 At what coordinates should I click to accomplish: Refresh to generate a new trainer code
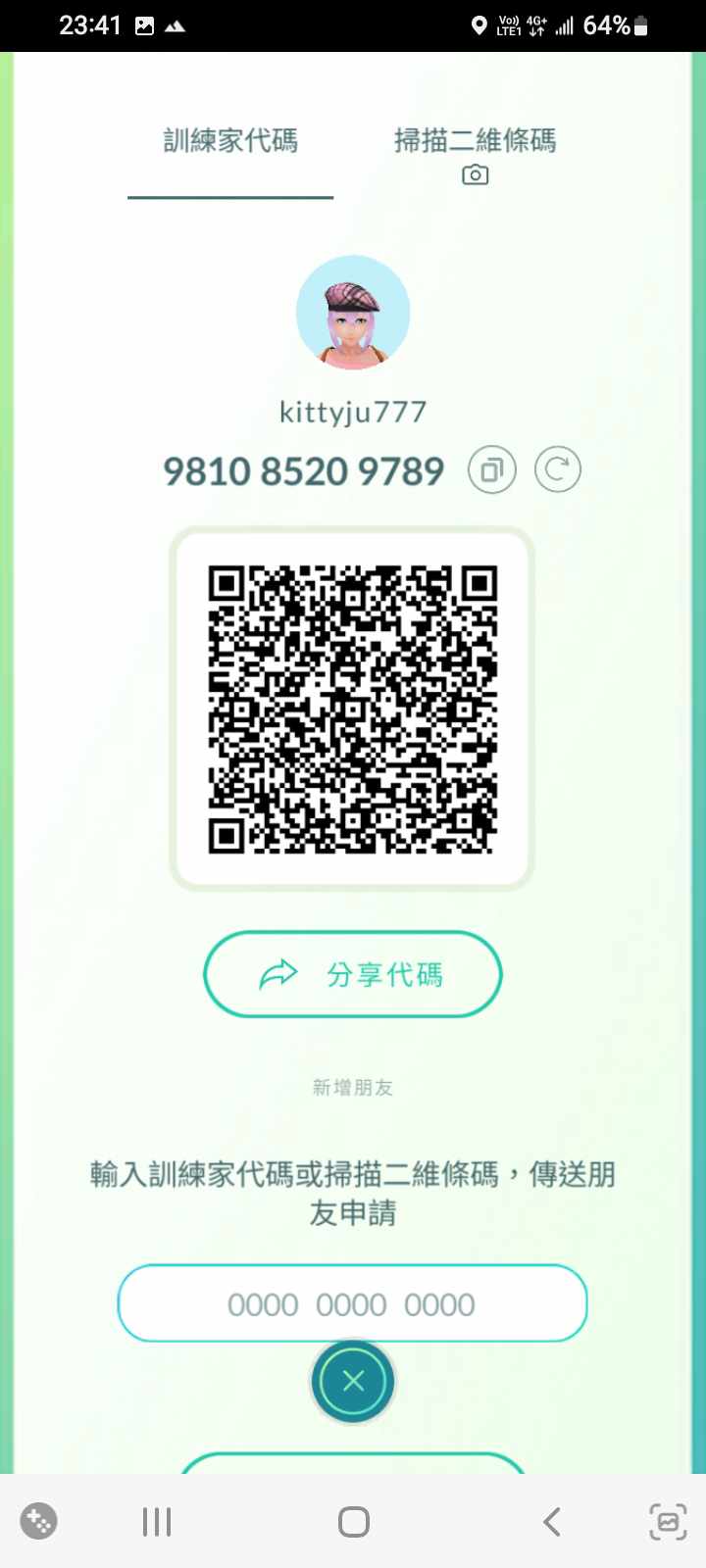pos(557,470)
